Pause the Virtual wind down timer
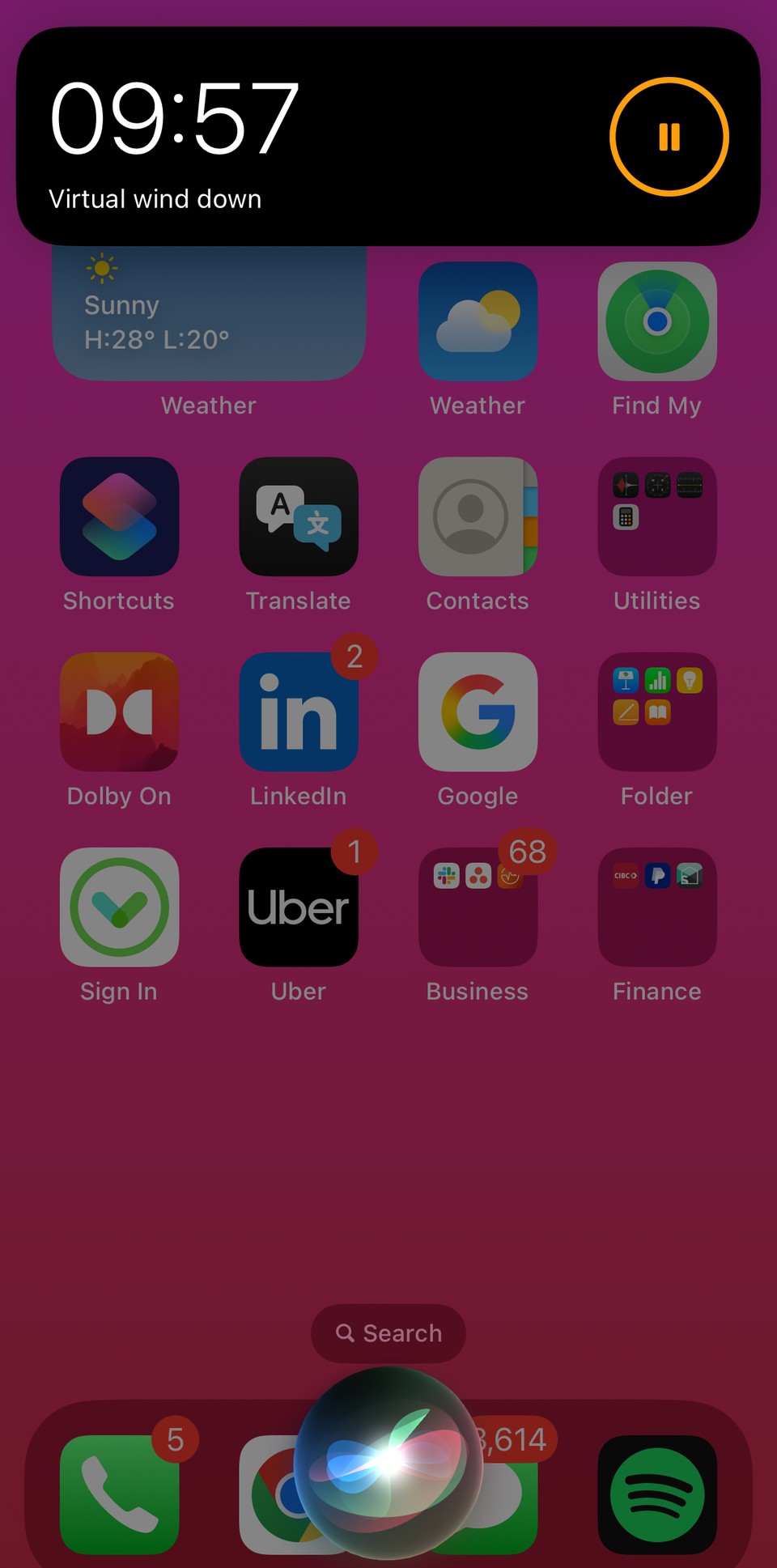Image resolution: width=777 pixels, height=1568 pixels. click(669, 137)
